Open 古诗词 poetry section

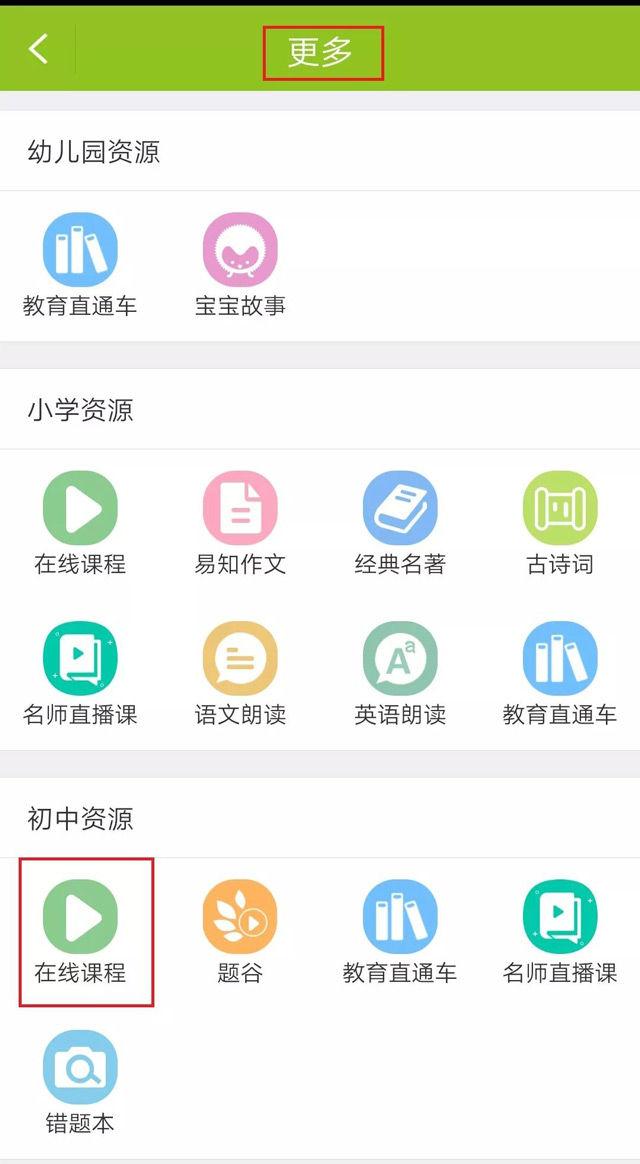click(560, 508)
